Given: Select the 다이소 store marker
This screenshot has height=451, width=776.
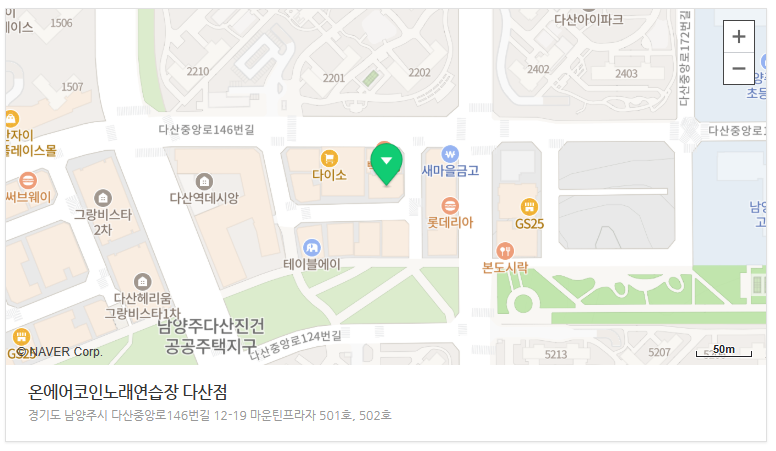Looking at the screenshot, I should click(x=328, y=158).
